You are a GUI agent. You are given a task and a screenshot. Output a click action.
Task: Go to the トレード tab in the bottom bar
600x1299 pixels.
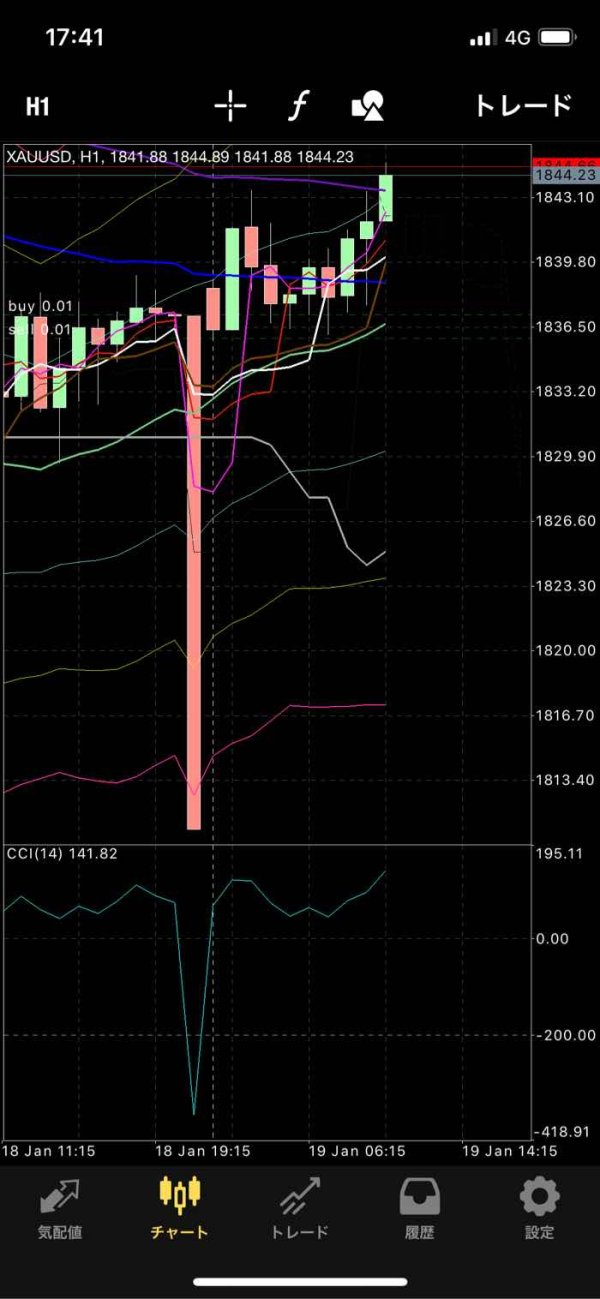(x=300, y=1208)
